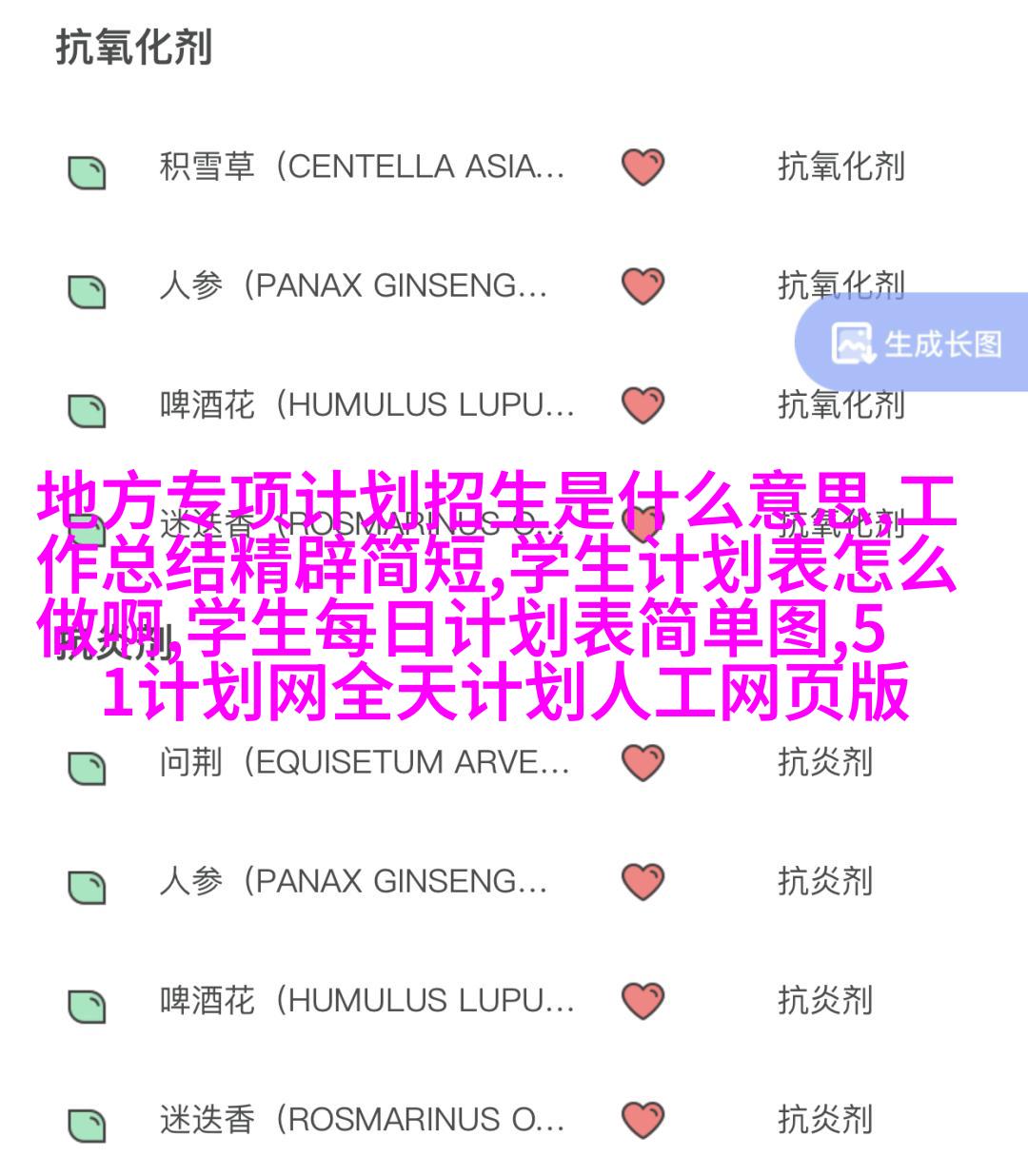Open 积雪草 CENTELLA ASIA ingredient row
Viewport: 1028px width, 1176px height.
pyautogui.click(x=362, y=167)
